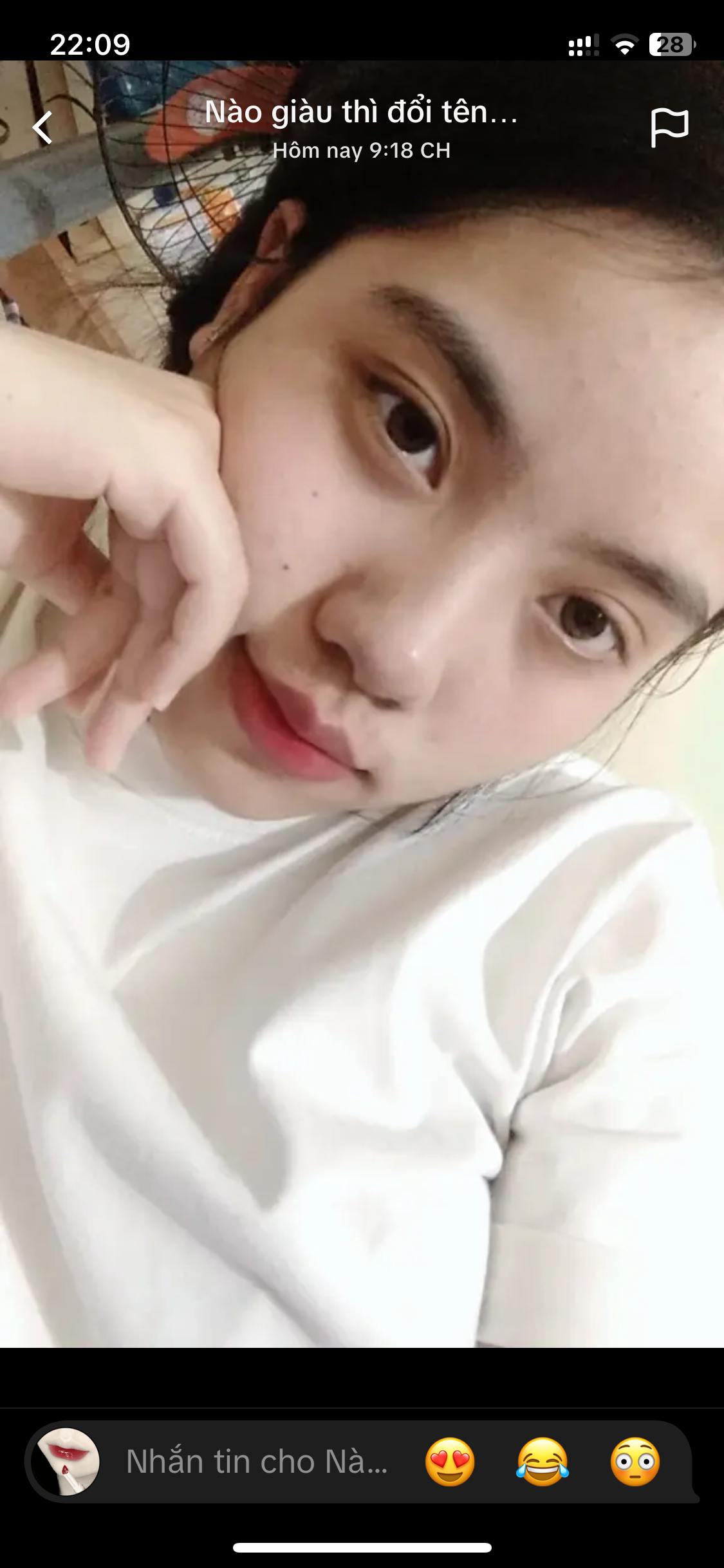React with the heart-eyes emoji
The height and width of the screenshot is (1568, 724).
450,1462
